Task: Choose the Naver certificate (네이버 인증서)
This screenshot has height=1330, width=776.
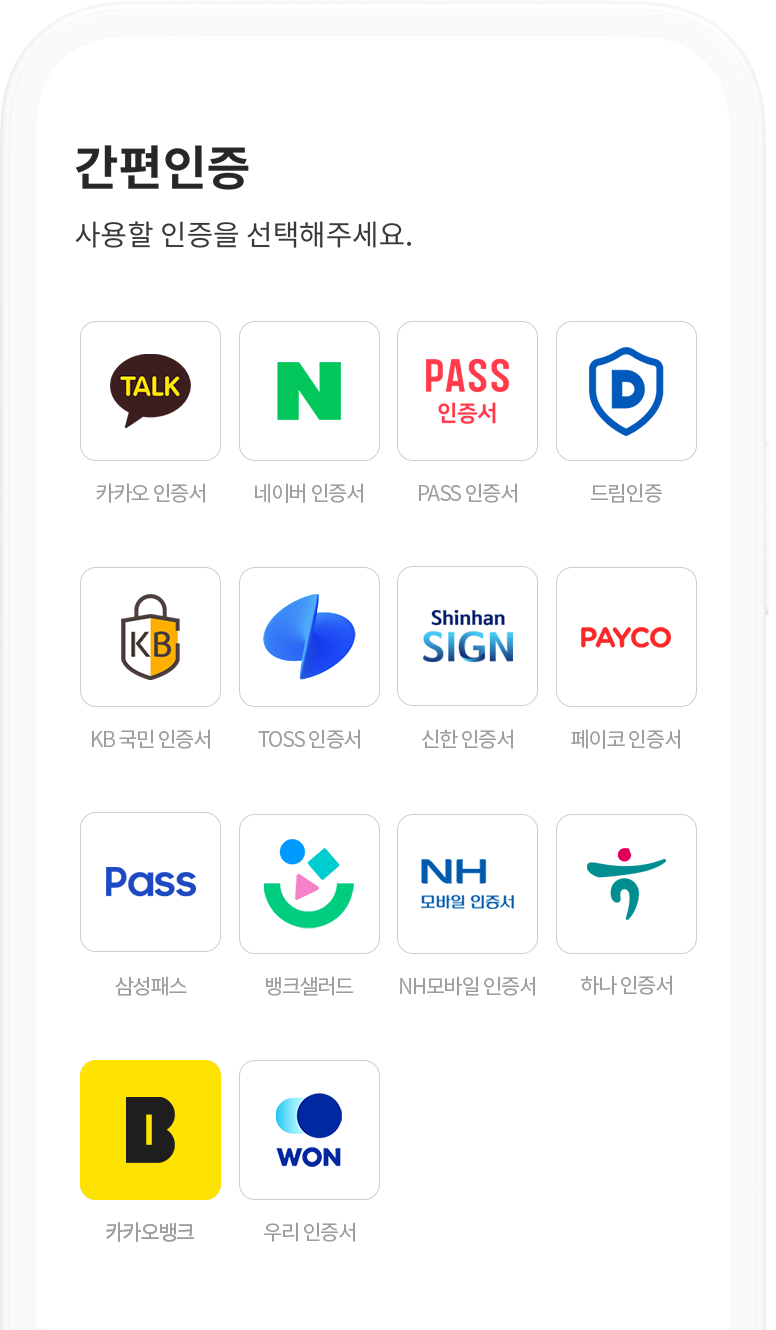Action: [x=309, y=391]
